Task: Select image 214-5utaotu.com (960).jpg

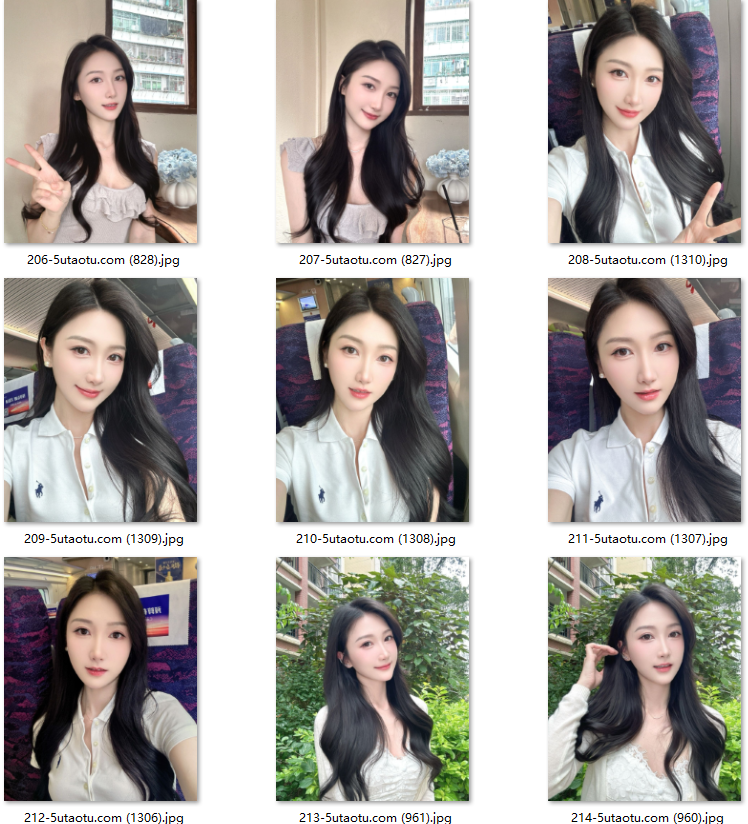Action: 644,679
